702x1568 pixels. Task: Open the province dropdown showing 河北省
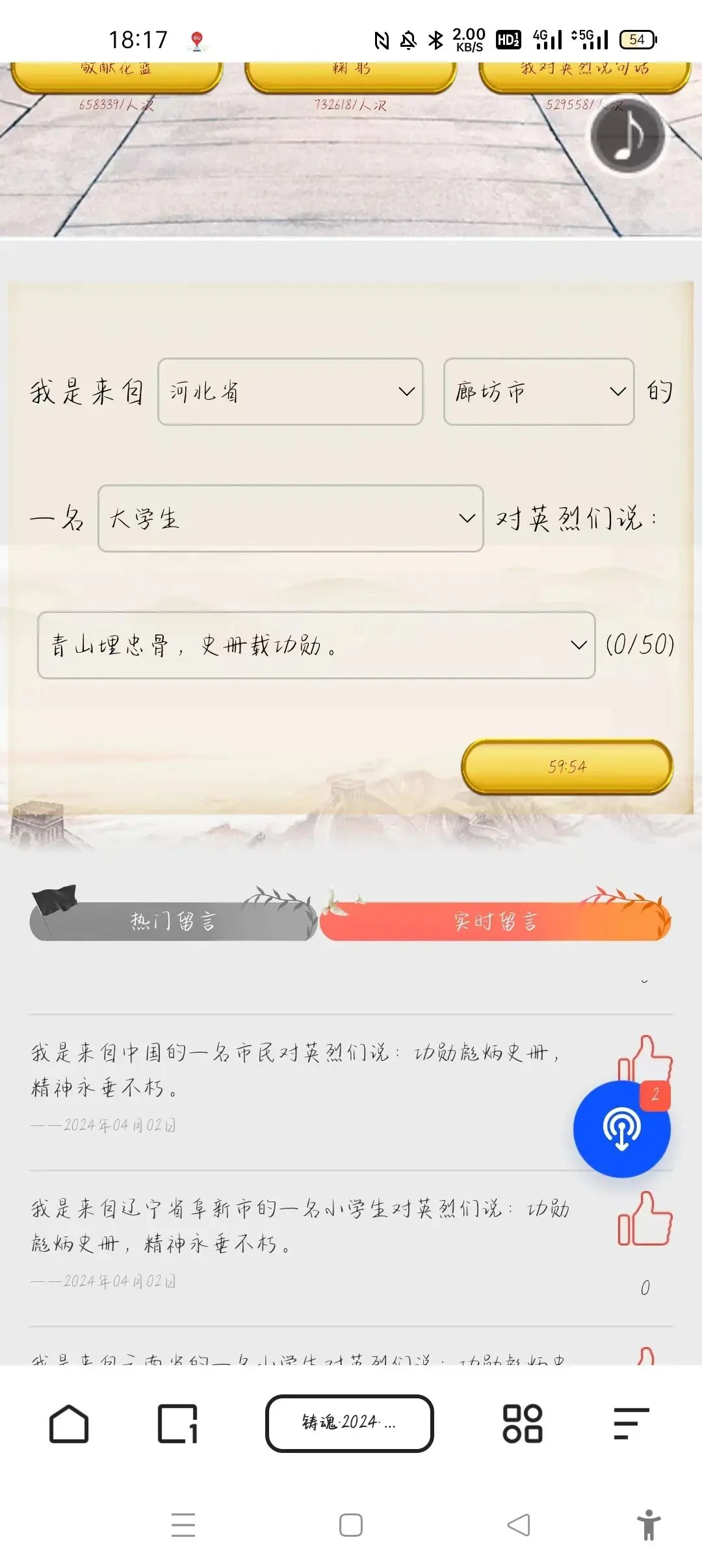pos(290,391)
